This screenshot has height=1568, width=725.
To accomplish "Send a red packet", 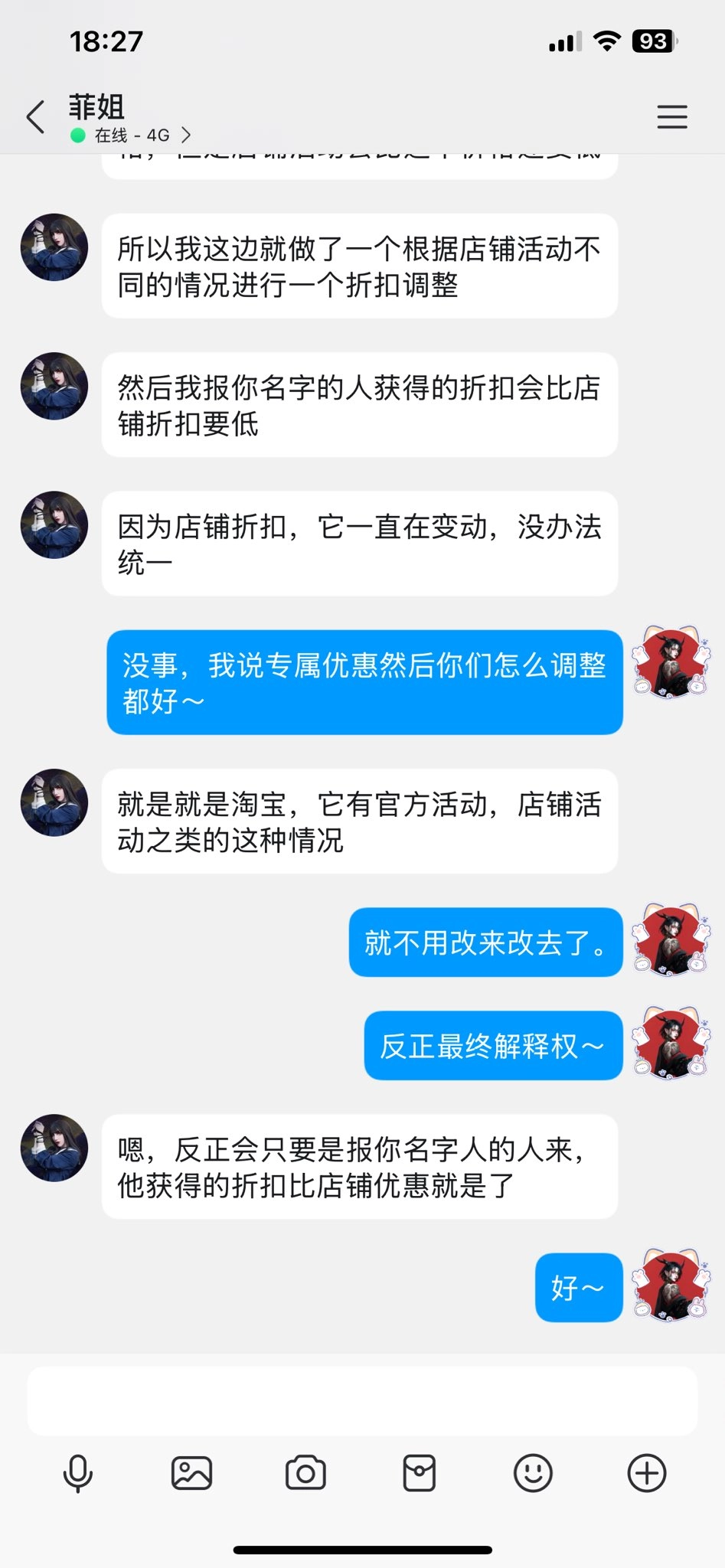I will (419, 1473).
